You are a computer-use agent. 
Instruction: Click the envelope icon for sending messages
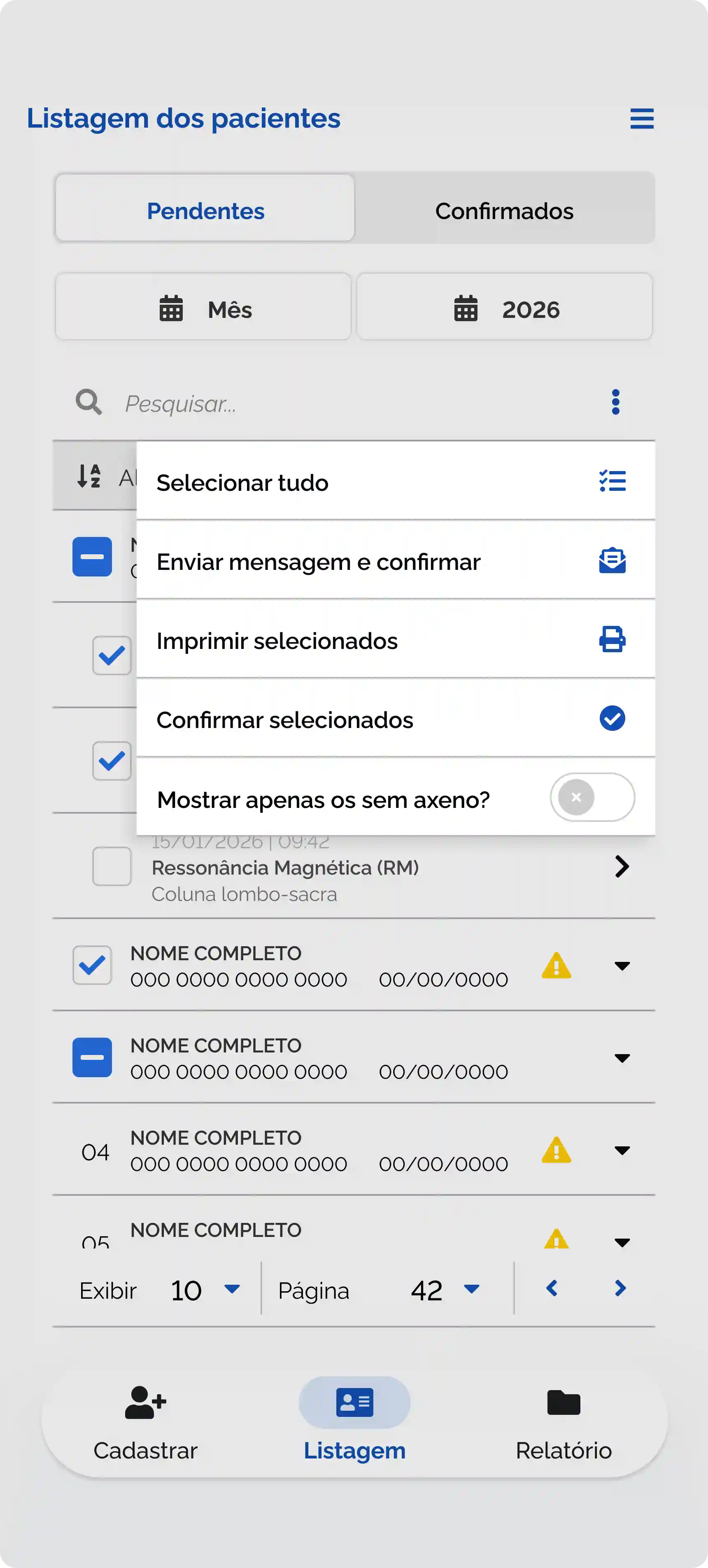[613, 560]
